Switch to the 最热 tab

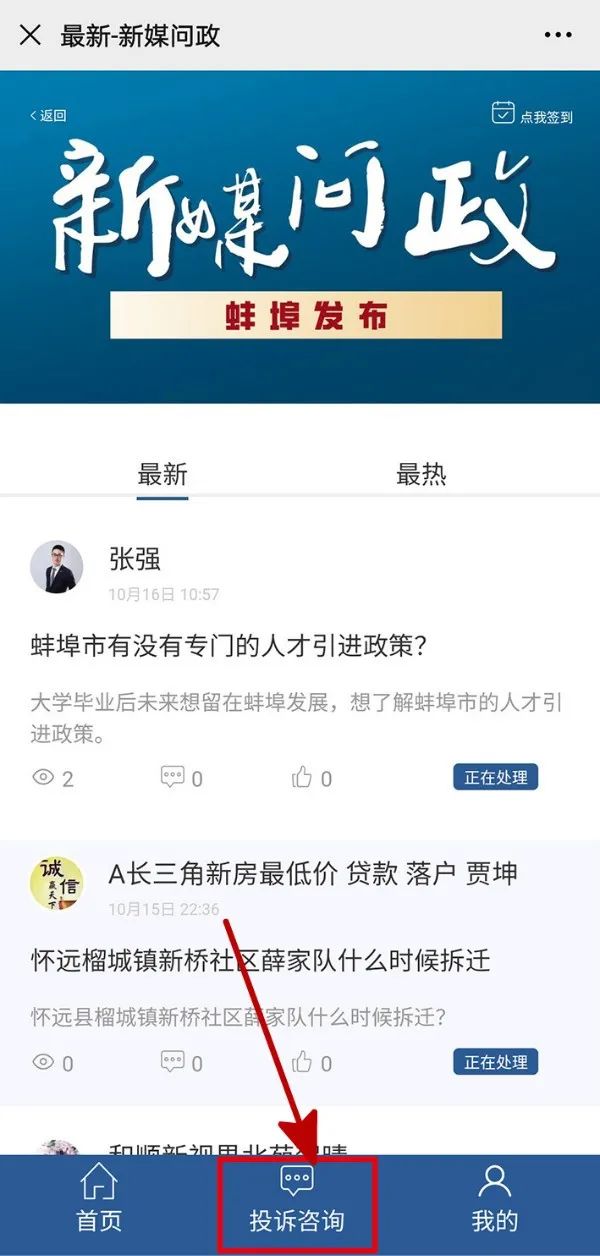coord(421,474)
